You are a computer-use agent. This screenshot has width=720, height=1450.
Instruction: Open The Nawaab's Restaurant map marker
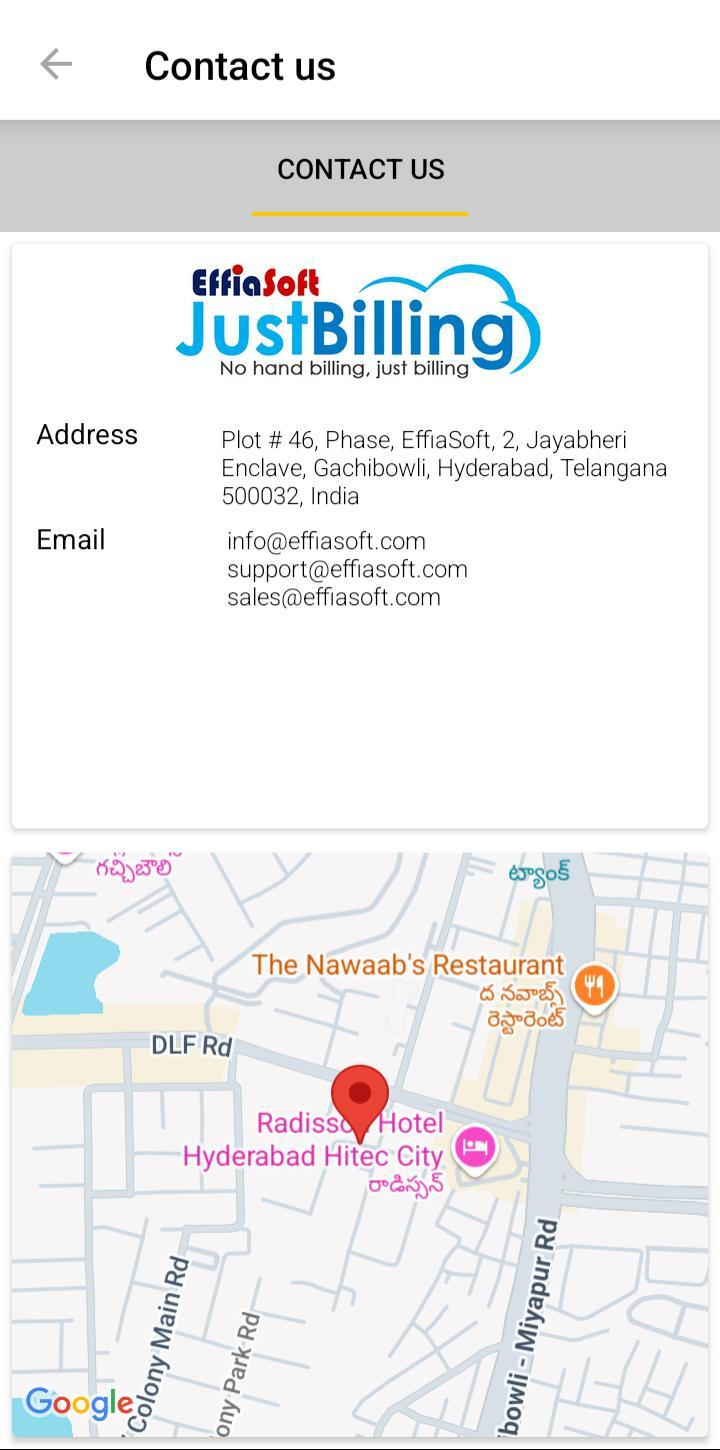point(595,987)
